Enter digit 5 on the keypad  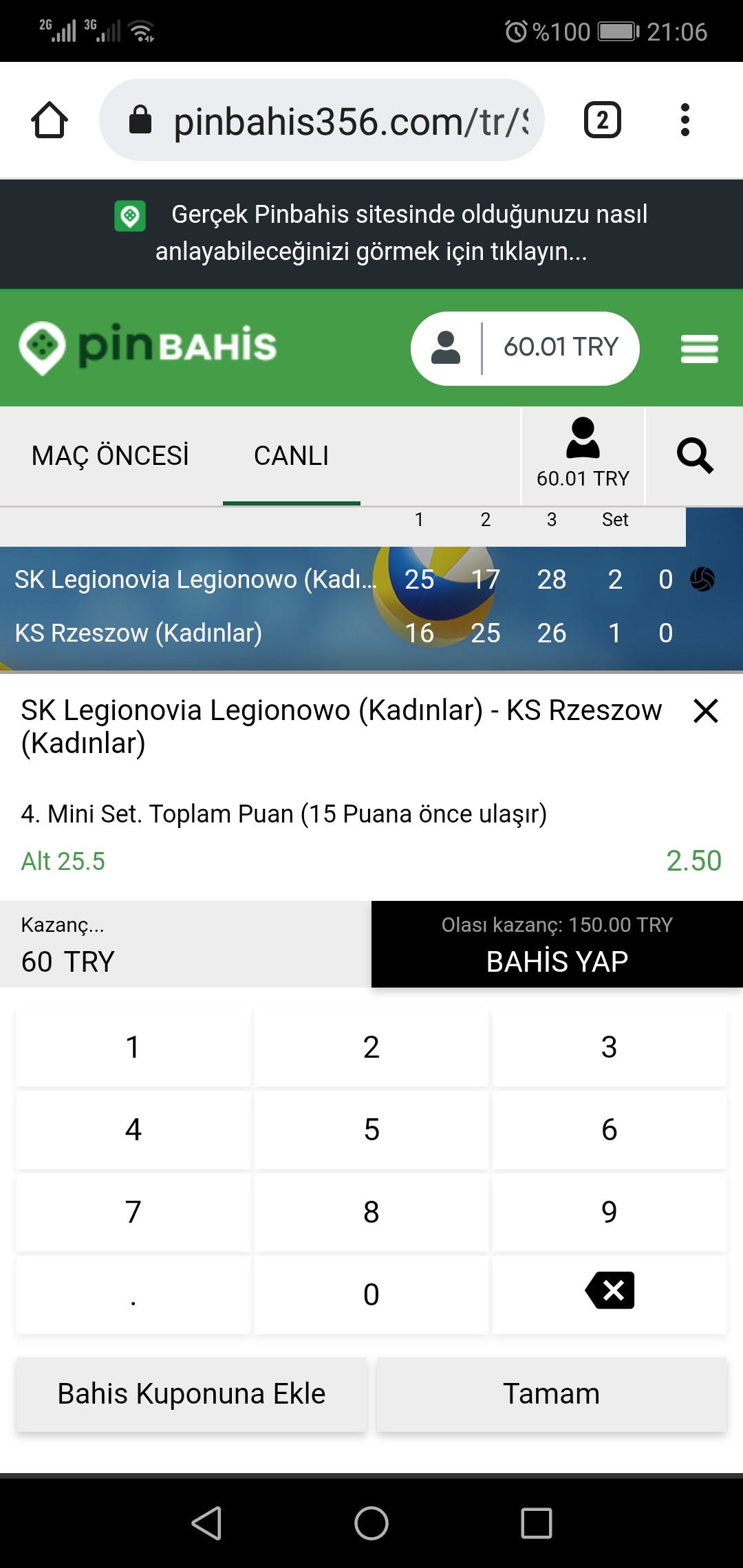371,1130
